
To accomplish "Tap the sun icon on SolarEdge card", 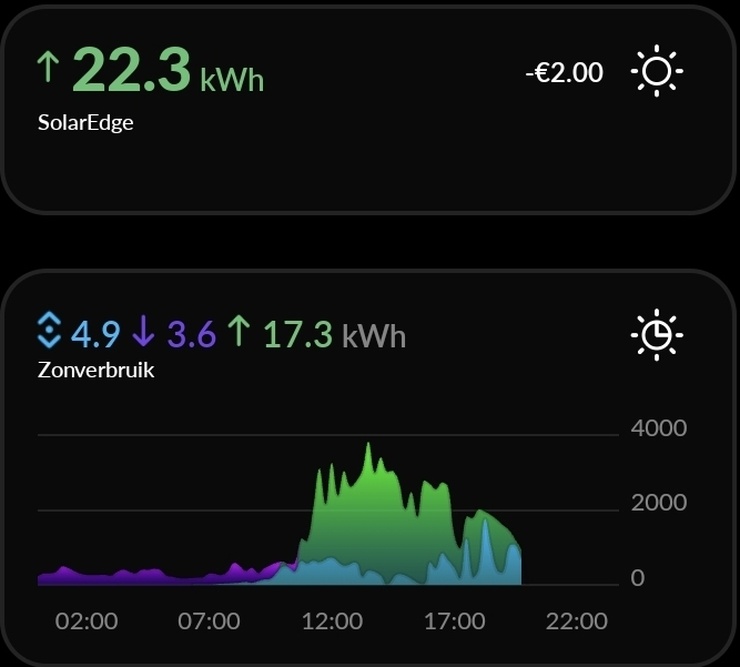I will [657, 72].
